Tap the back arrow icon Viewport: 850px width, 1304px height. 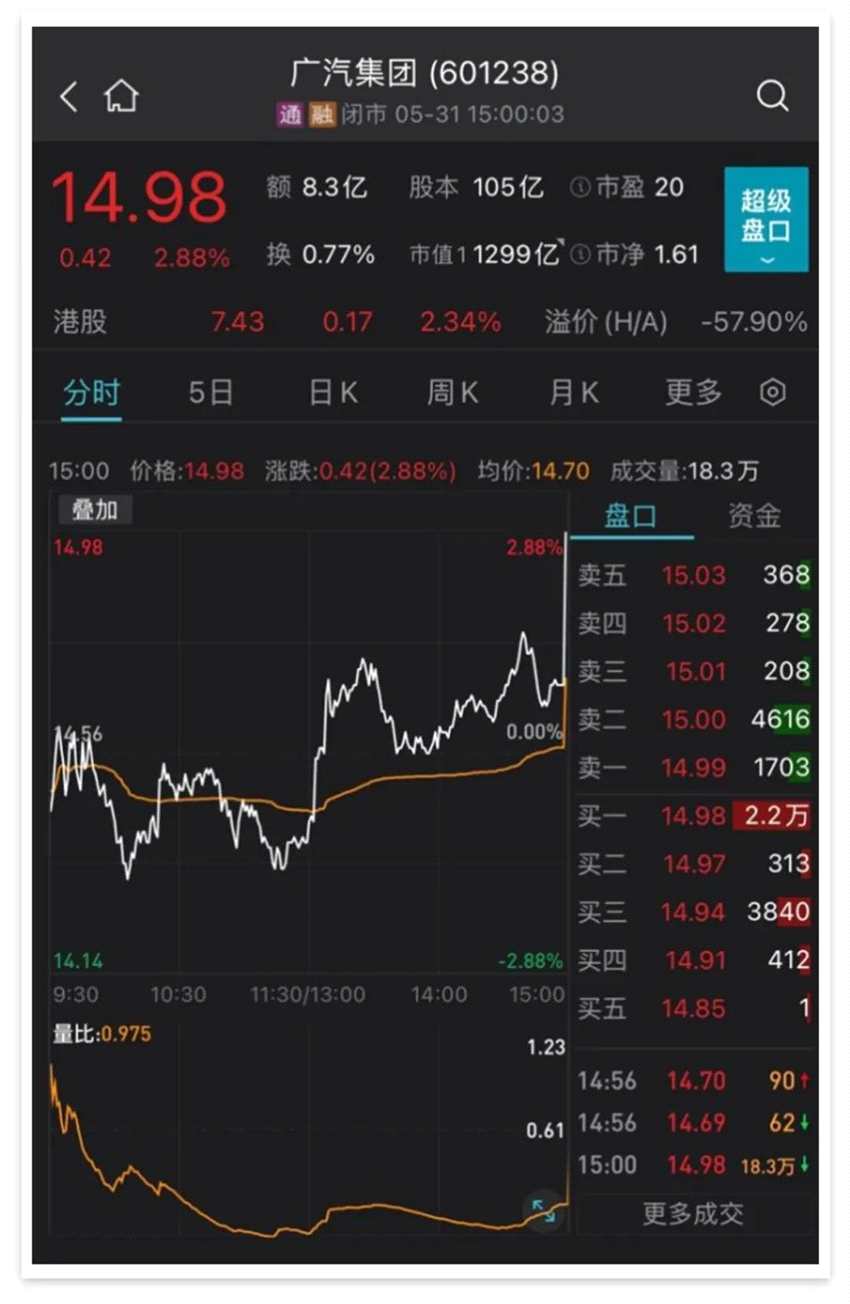click(68, 96)
